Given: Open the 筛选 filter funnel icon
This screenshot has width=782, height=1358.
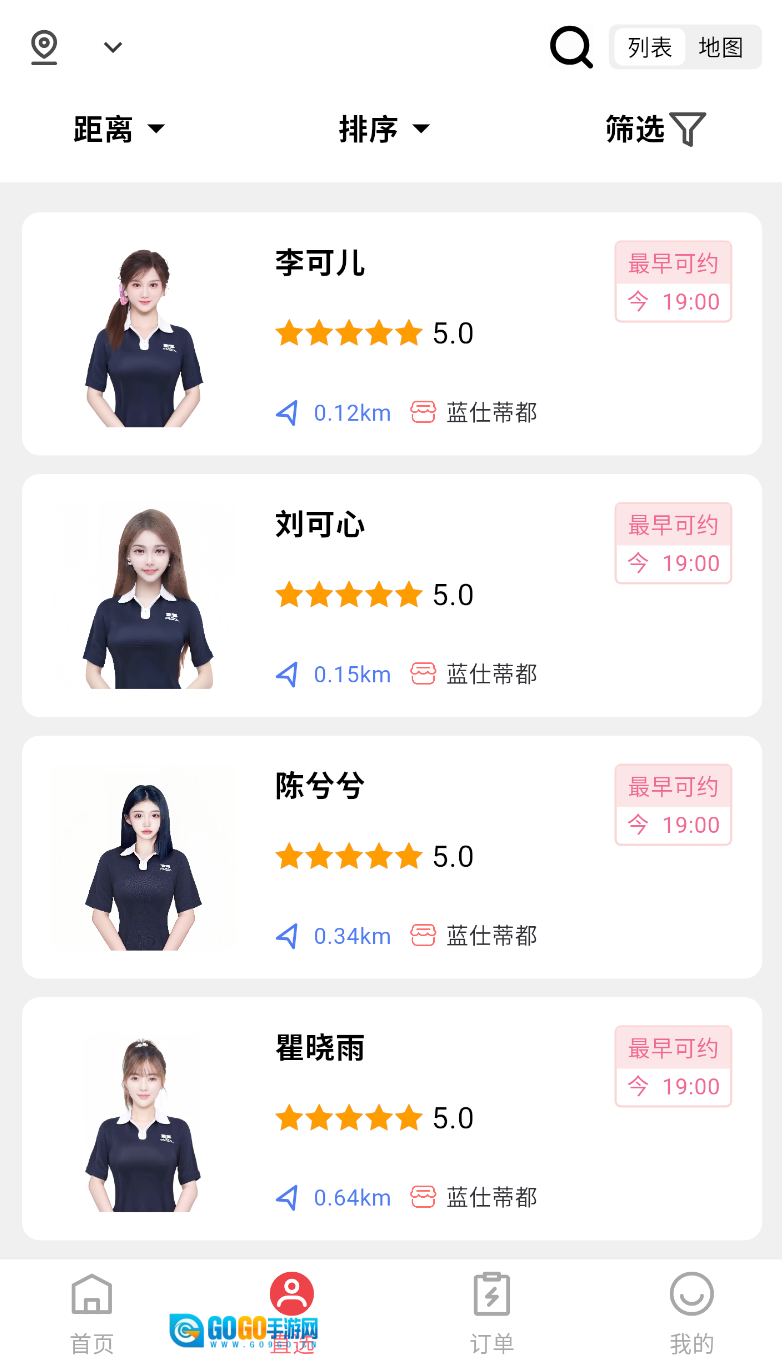Looking at the screenshot, I should (688, 128).
